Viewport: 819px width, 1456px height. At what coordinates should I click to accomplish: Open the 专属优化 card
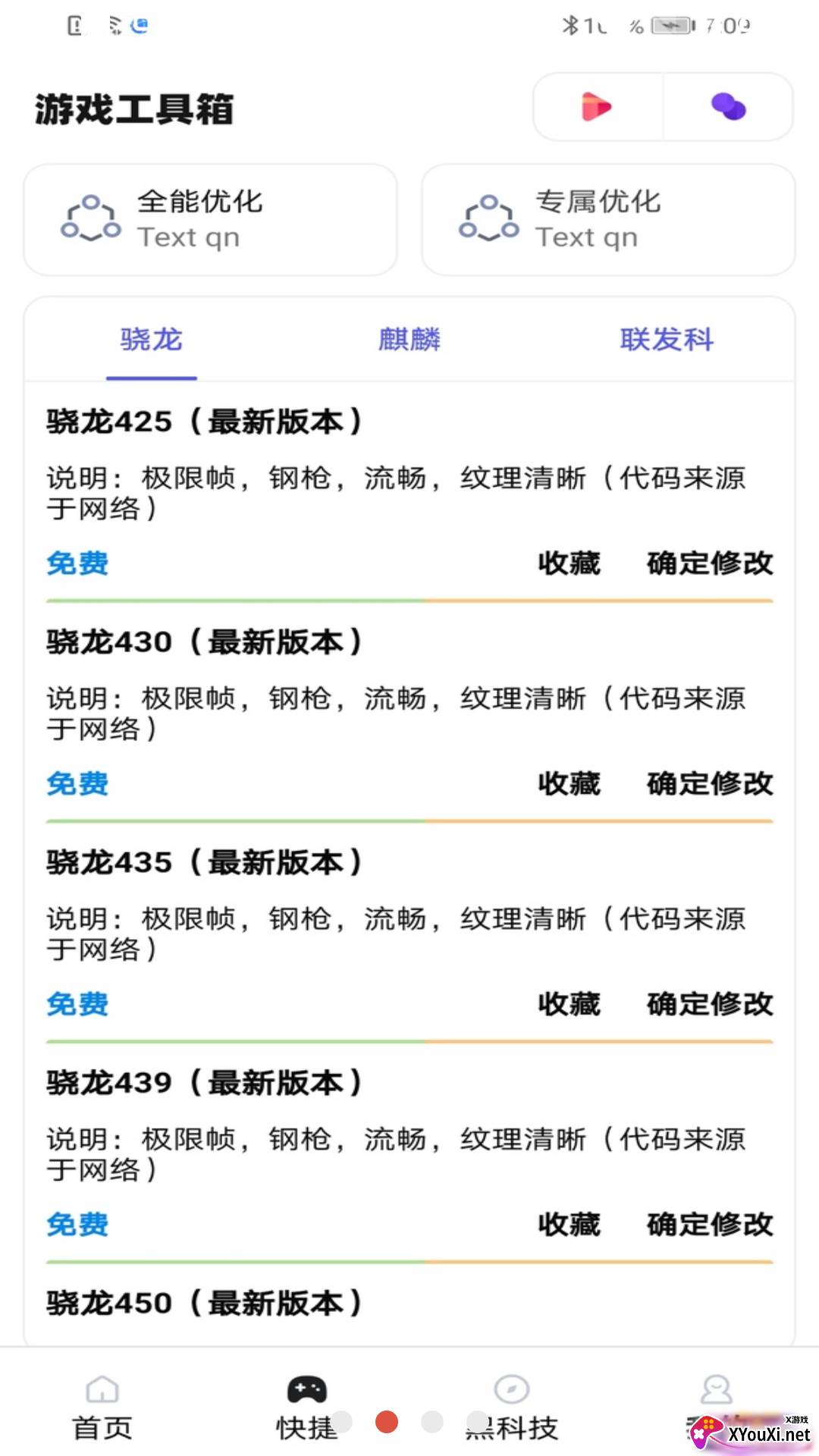point(608,220)
